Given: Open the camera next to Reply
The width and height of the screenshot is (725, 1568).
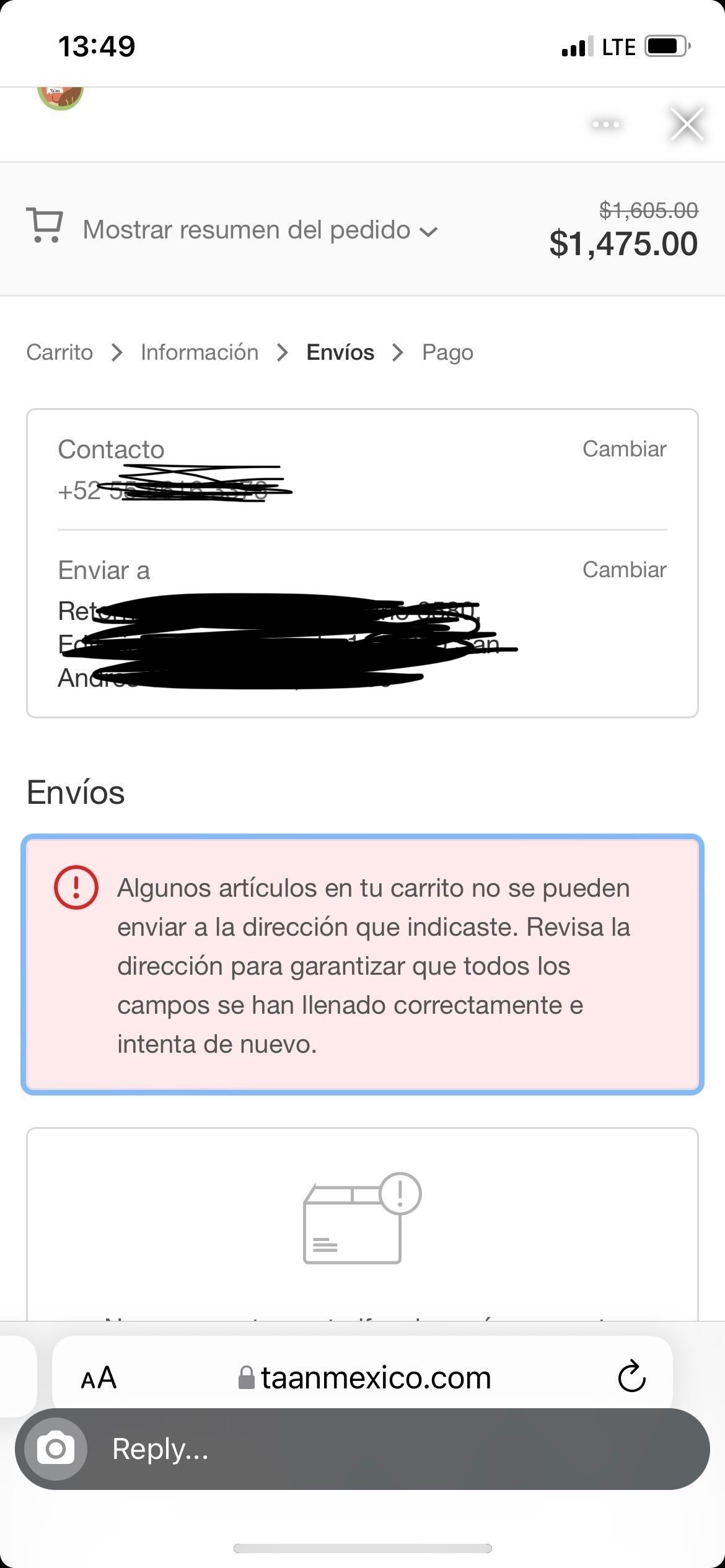Looking at the screenshot, I should click(56, 1449).
